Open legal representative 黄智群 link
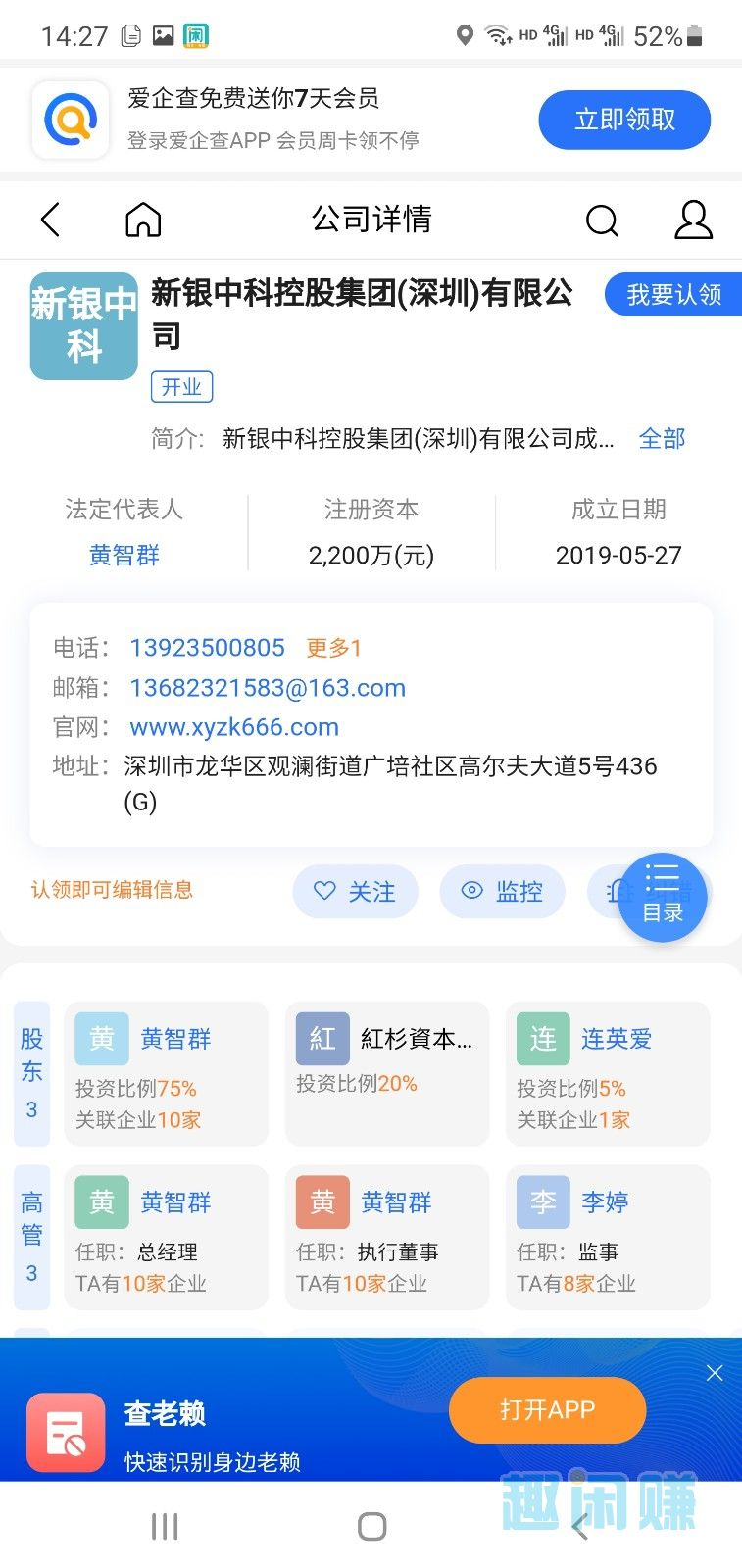742x1568 pixels. (x=124, y=555)
